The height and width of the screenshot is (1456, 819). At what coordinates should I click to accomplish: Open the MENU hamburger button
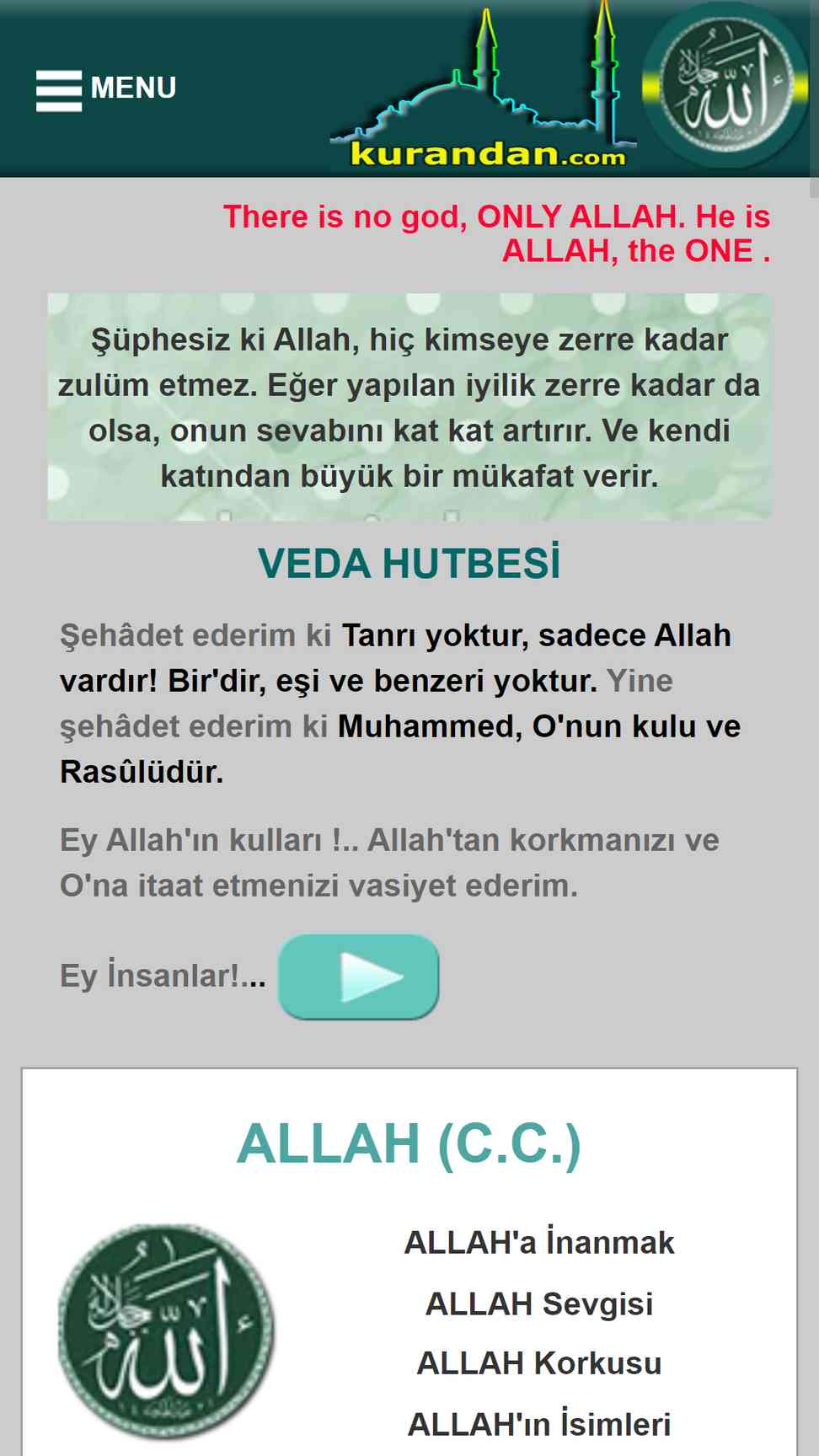(x=106, y=88)
